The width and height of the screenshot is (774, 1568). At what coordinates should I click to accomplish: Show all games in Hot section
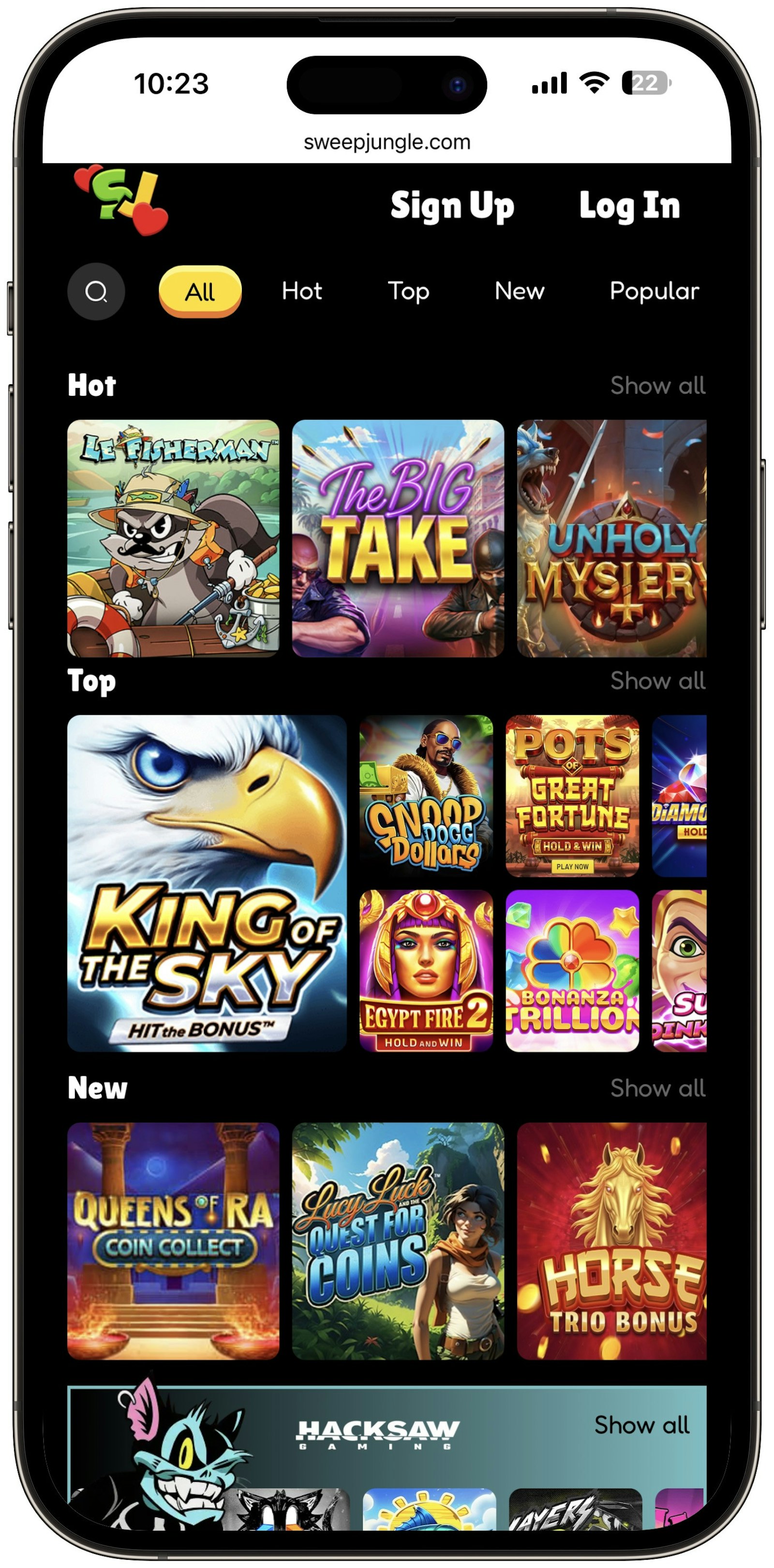657,385
